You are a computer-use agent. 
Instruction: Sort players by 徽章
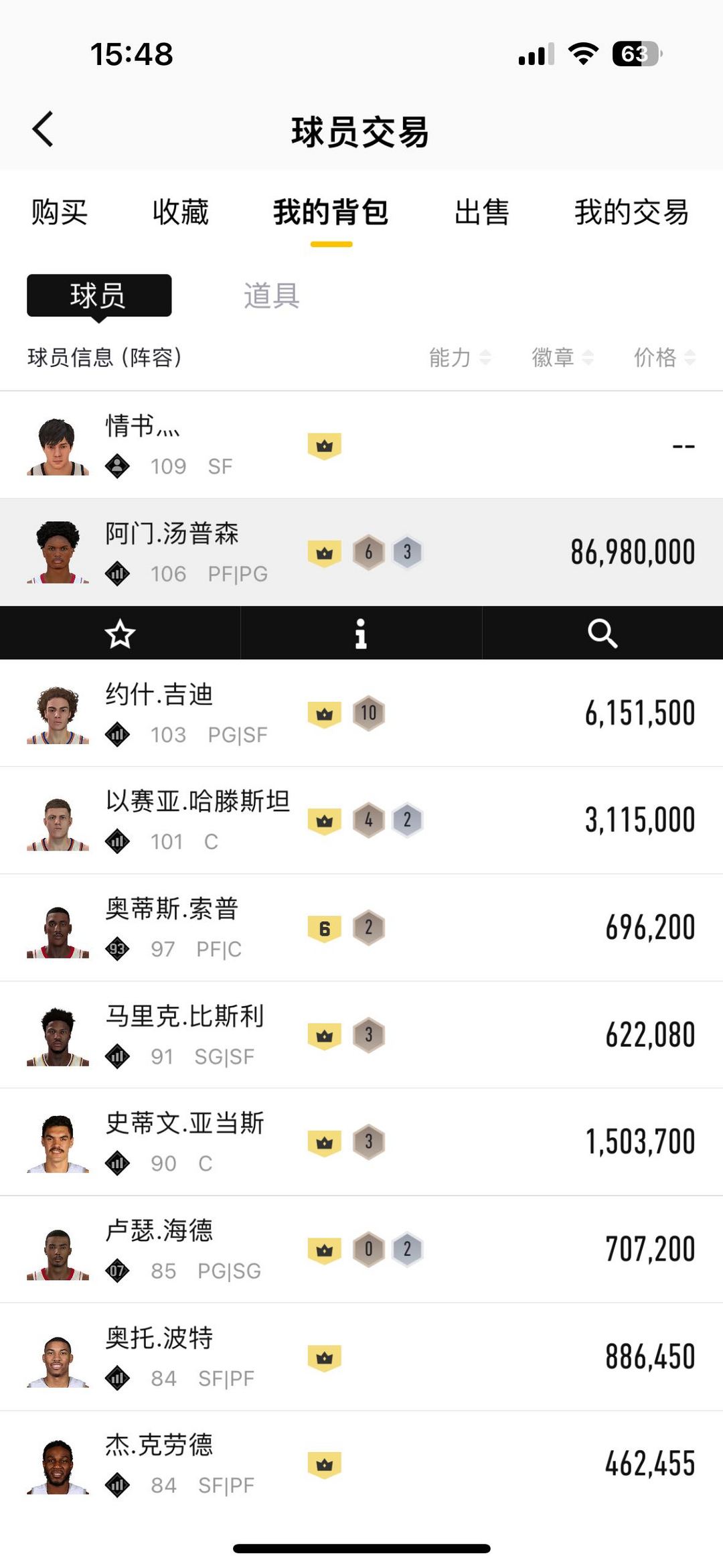click(562, 358)
